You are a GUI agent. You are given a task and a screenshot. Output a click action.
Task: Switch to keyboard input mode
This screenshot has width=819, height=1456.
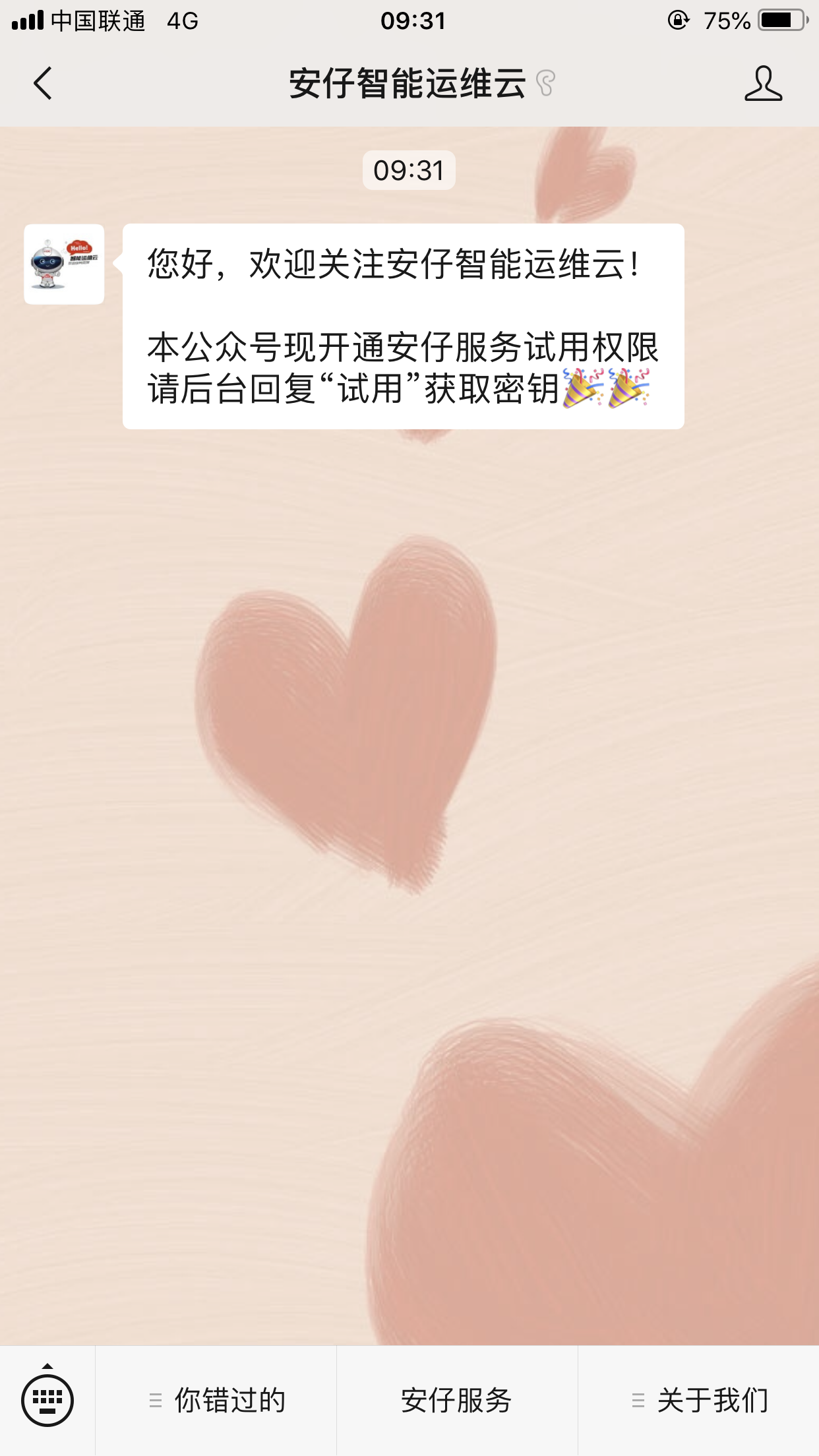point(47,1399)
